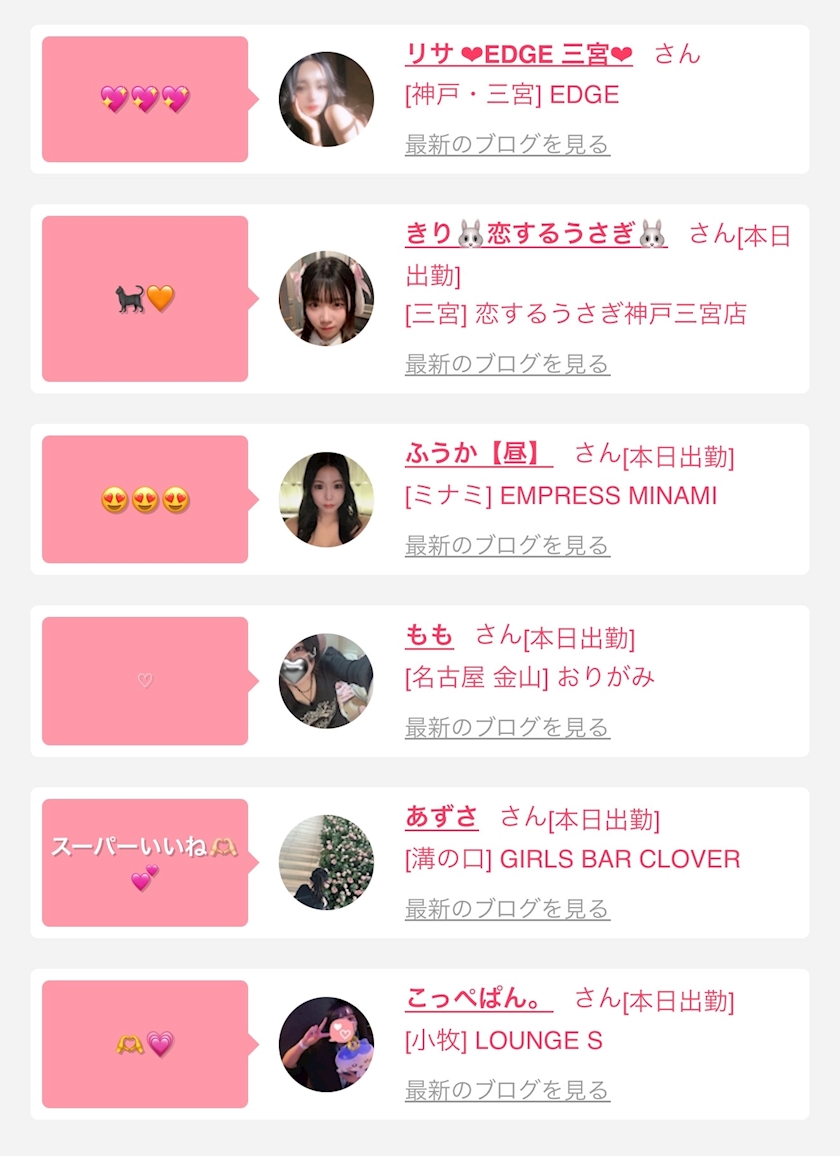Screen dimensions: 840x1156
Task: Open the こっぺぱん。 profile link
Action: tap(479, 998)
